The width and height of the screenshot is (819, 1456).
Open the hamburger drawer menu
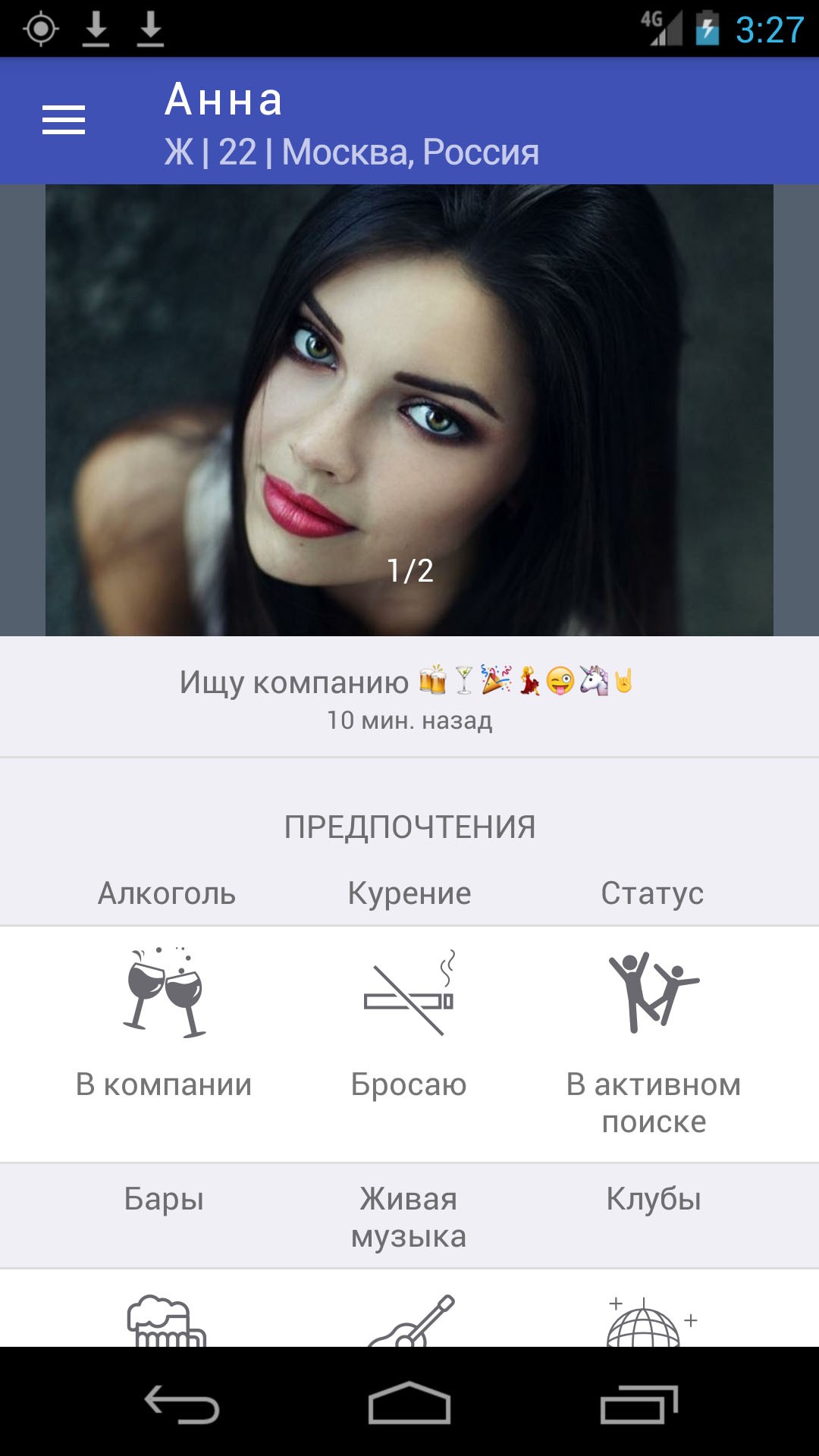pos(64,121)
